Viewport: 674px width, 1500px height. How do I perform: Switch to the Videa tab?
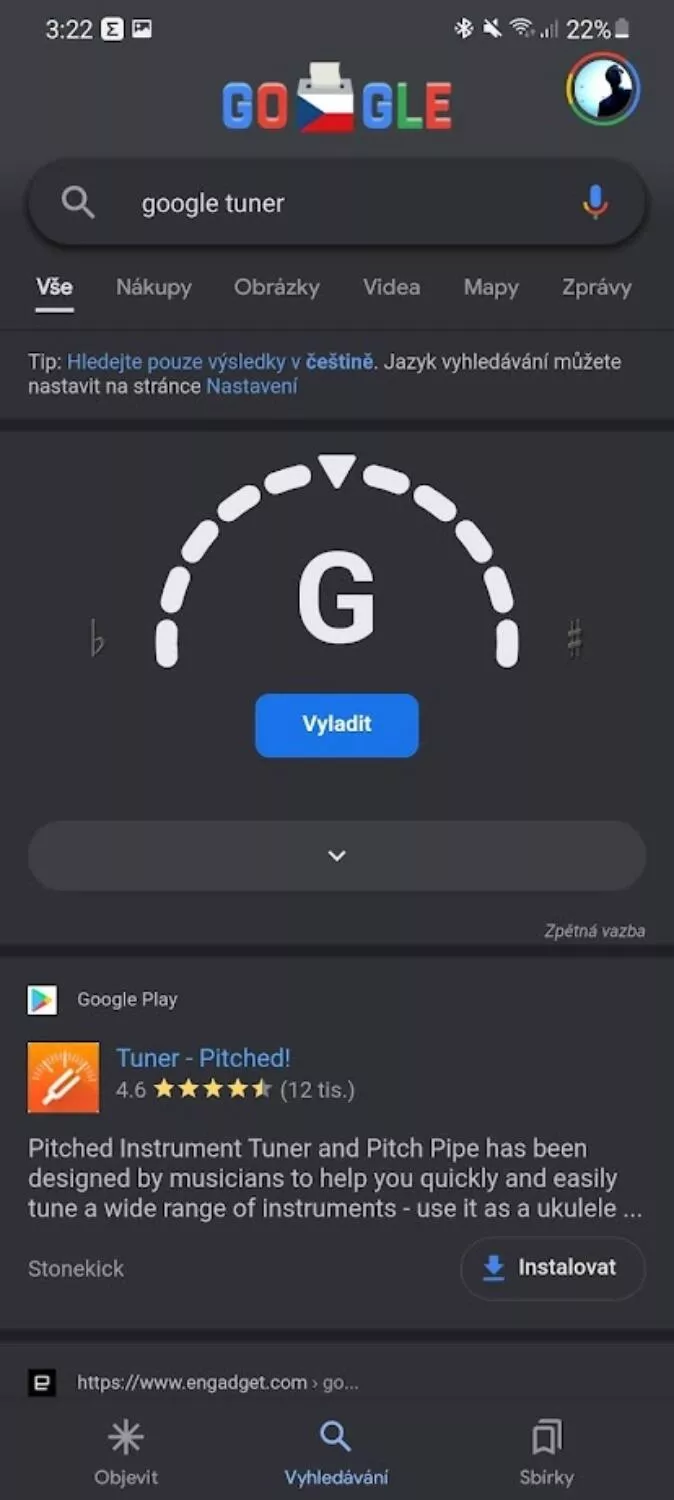(x=391, y=288)
